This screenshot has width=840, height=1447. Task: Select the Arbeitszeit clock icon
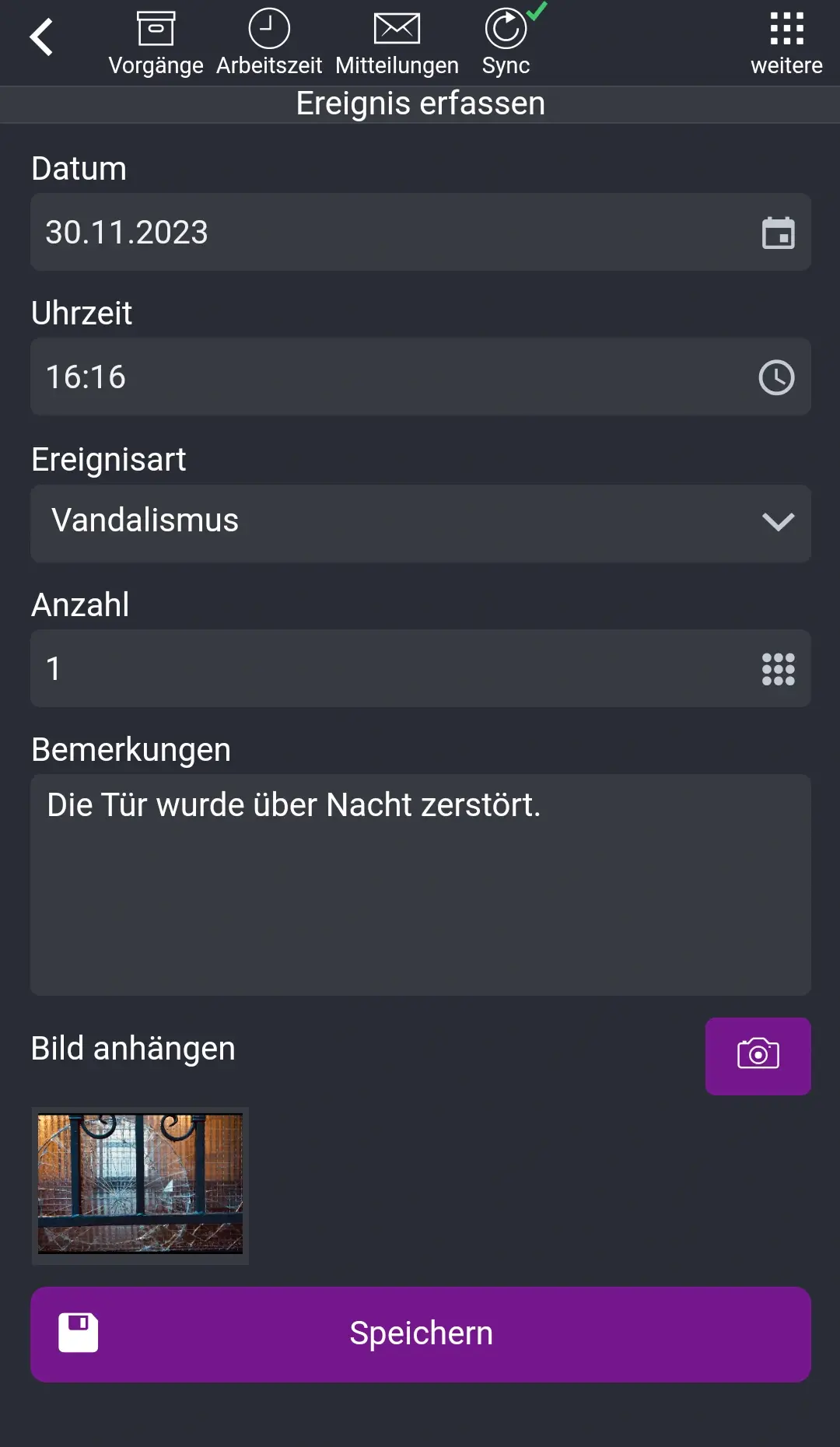click(x=268, y=29)
